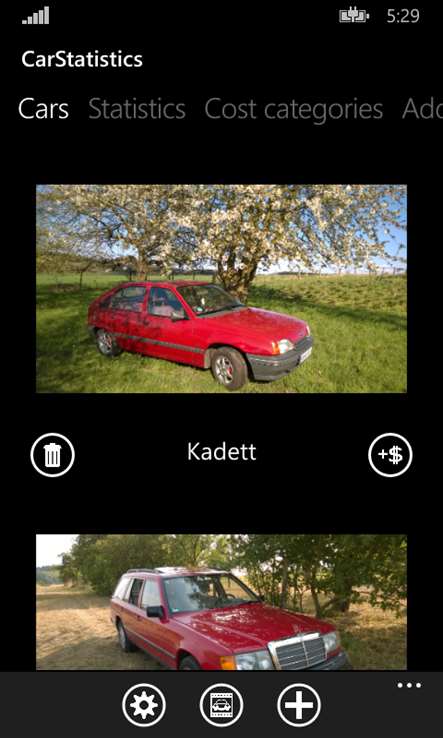Switch to the Statistics tab
Screen dimensions: 443x738
coord(137,109)
